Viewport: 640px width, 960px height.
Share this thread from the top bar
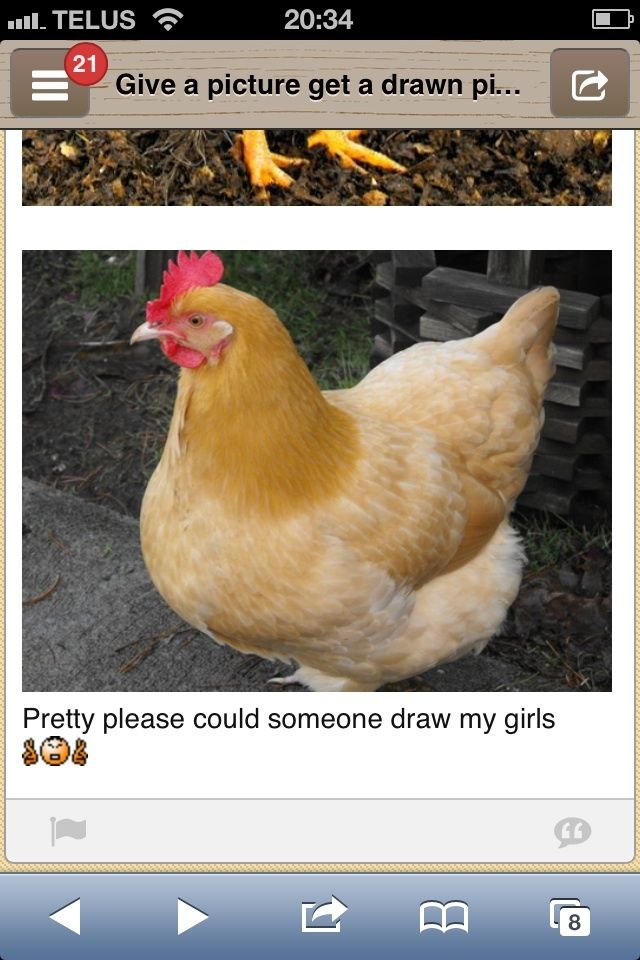tap(589, 85)
